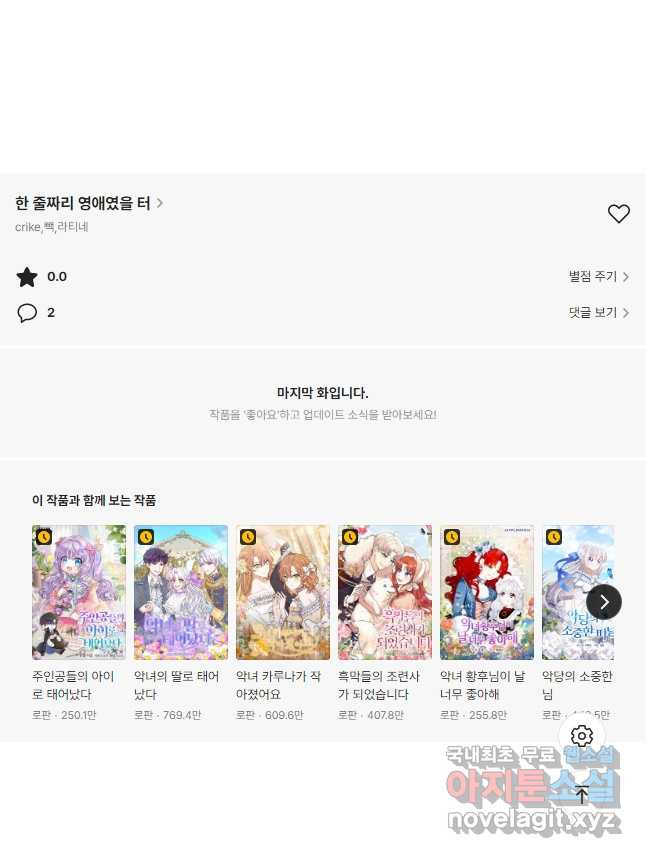646x858 pixels.
Task: Open the viewer settings gear
Action: (582, 737)
